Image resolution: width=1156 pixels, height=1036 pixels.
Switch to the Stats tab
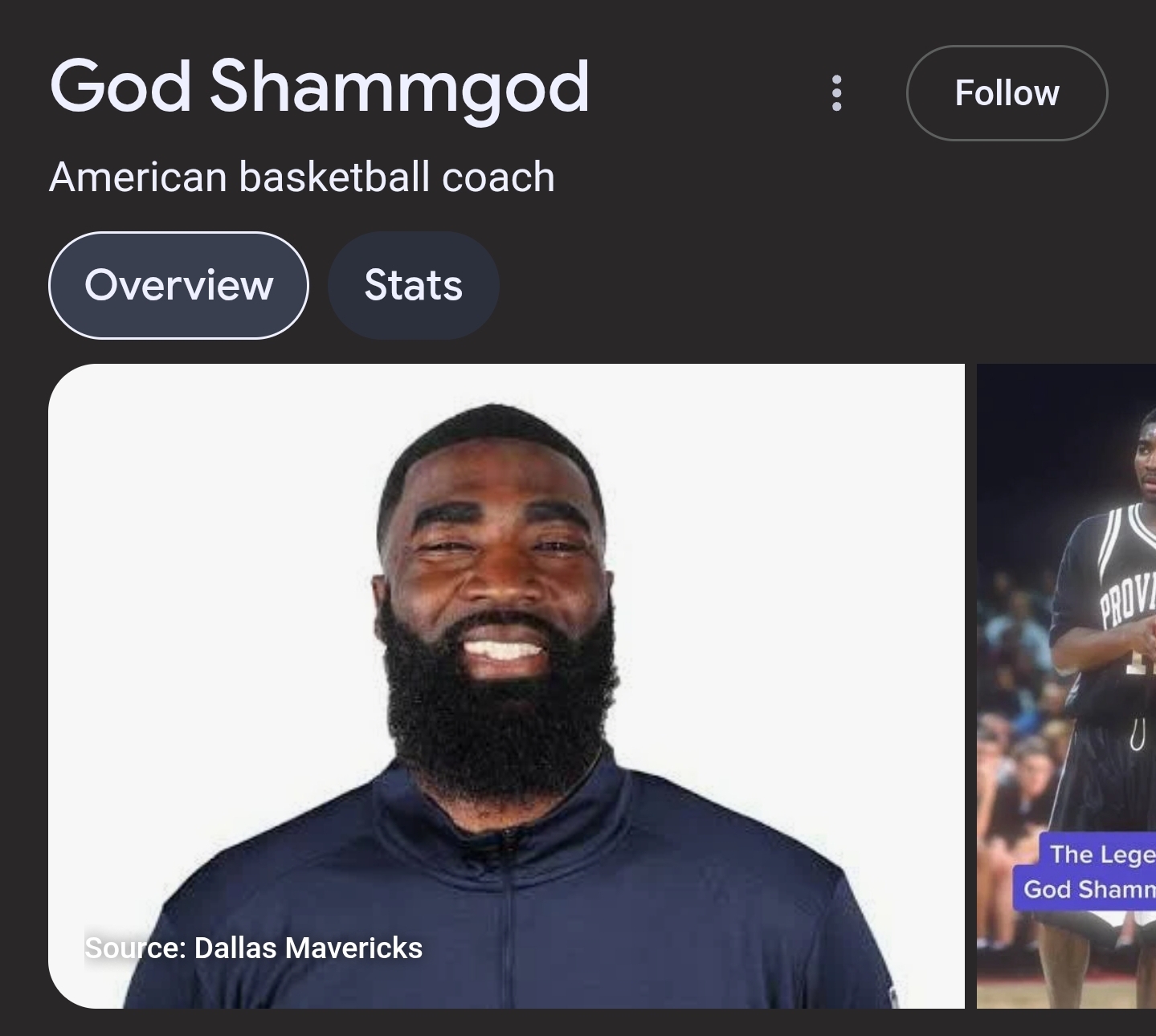pyautogui.click(x=413, y=285)
